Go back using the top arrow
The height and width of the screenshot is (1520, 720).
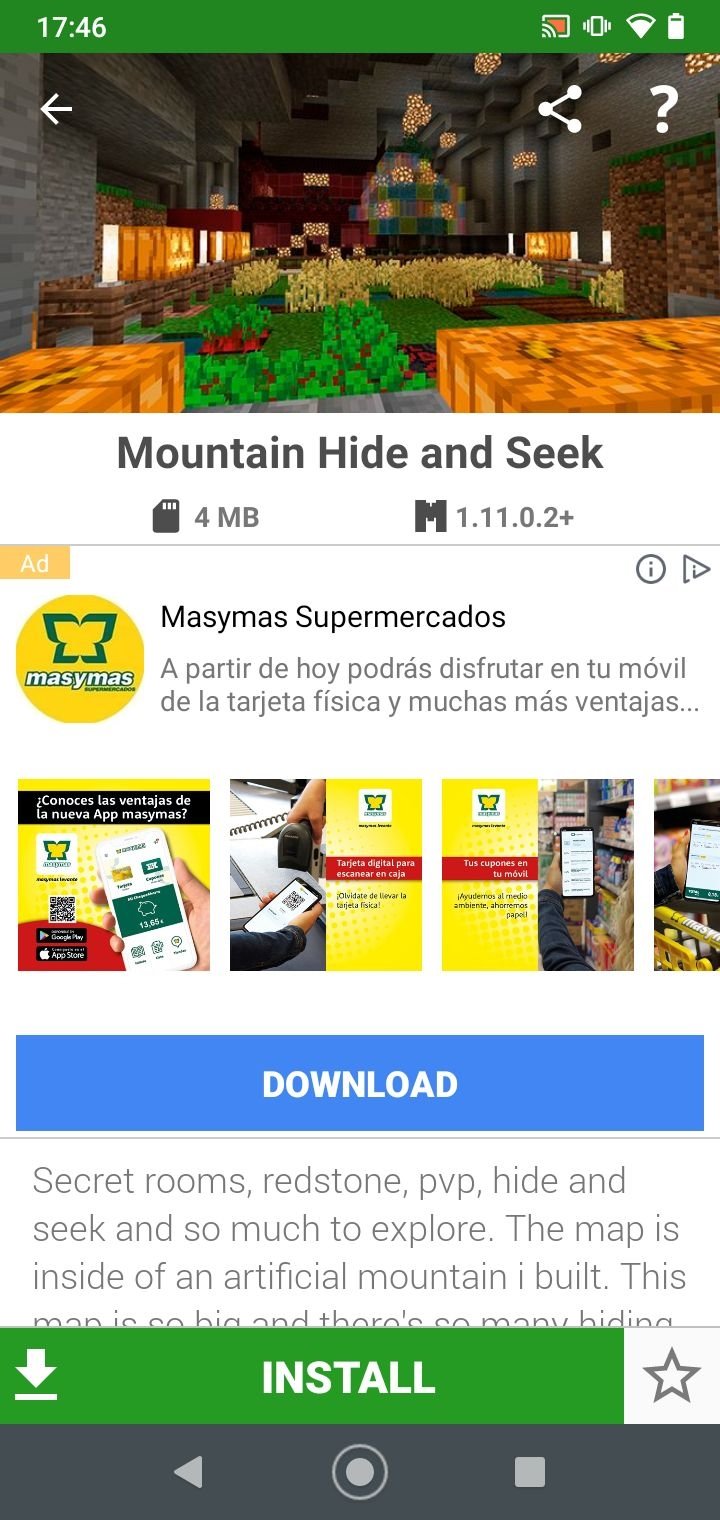coord(56,110)
